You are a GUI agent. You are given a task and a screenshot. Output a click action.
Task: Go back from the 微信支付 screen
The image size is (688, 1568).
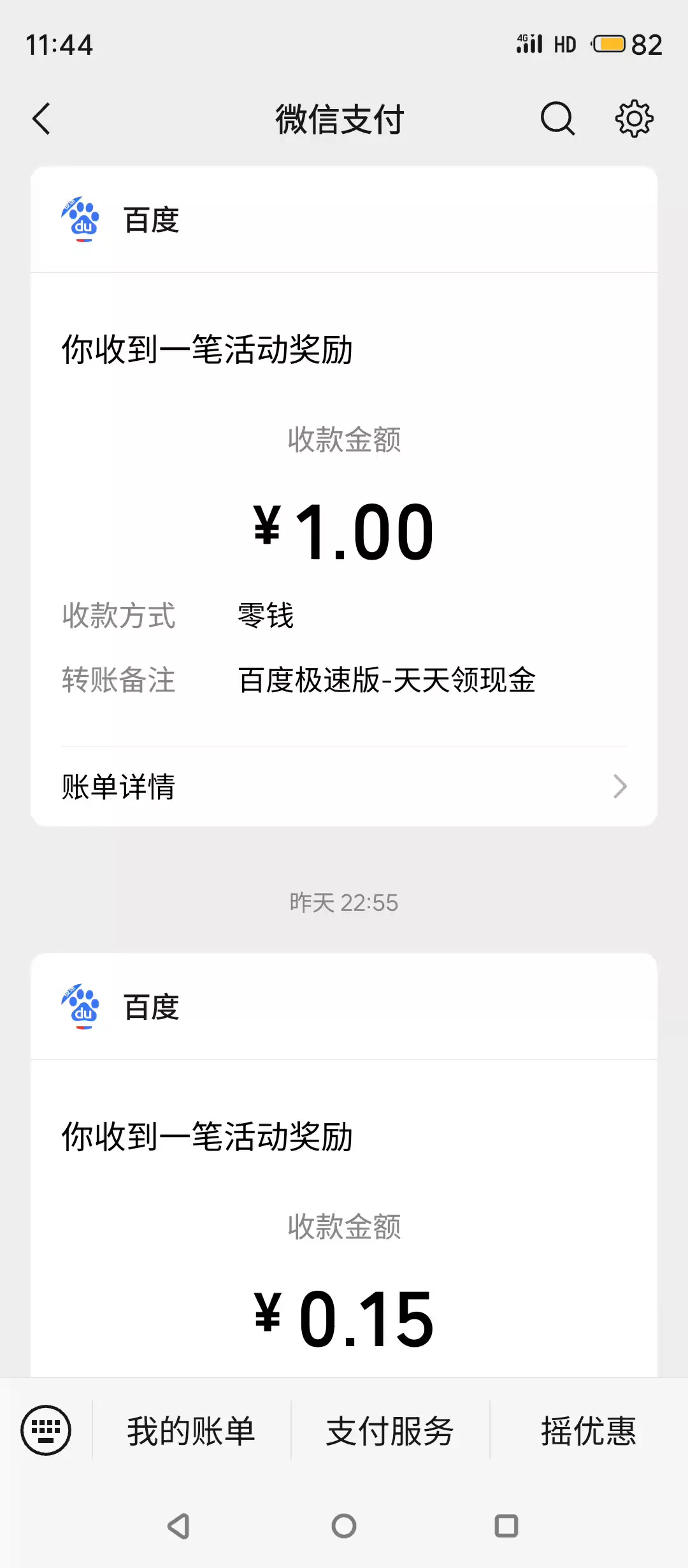click(42, 119)
